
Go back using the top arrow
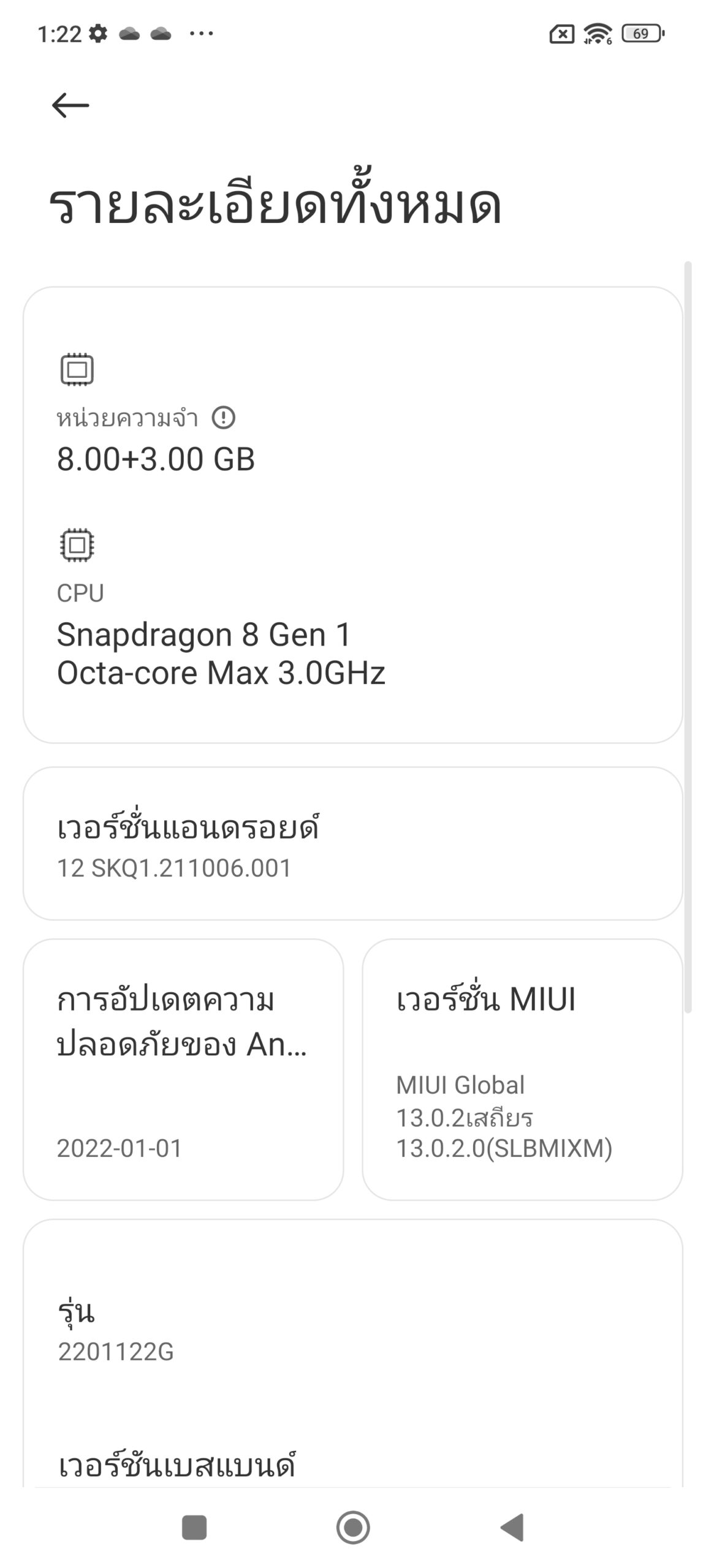[x=70, y=105]
